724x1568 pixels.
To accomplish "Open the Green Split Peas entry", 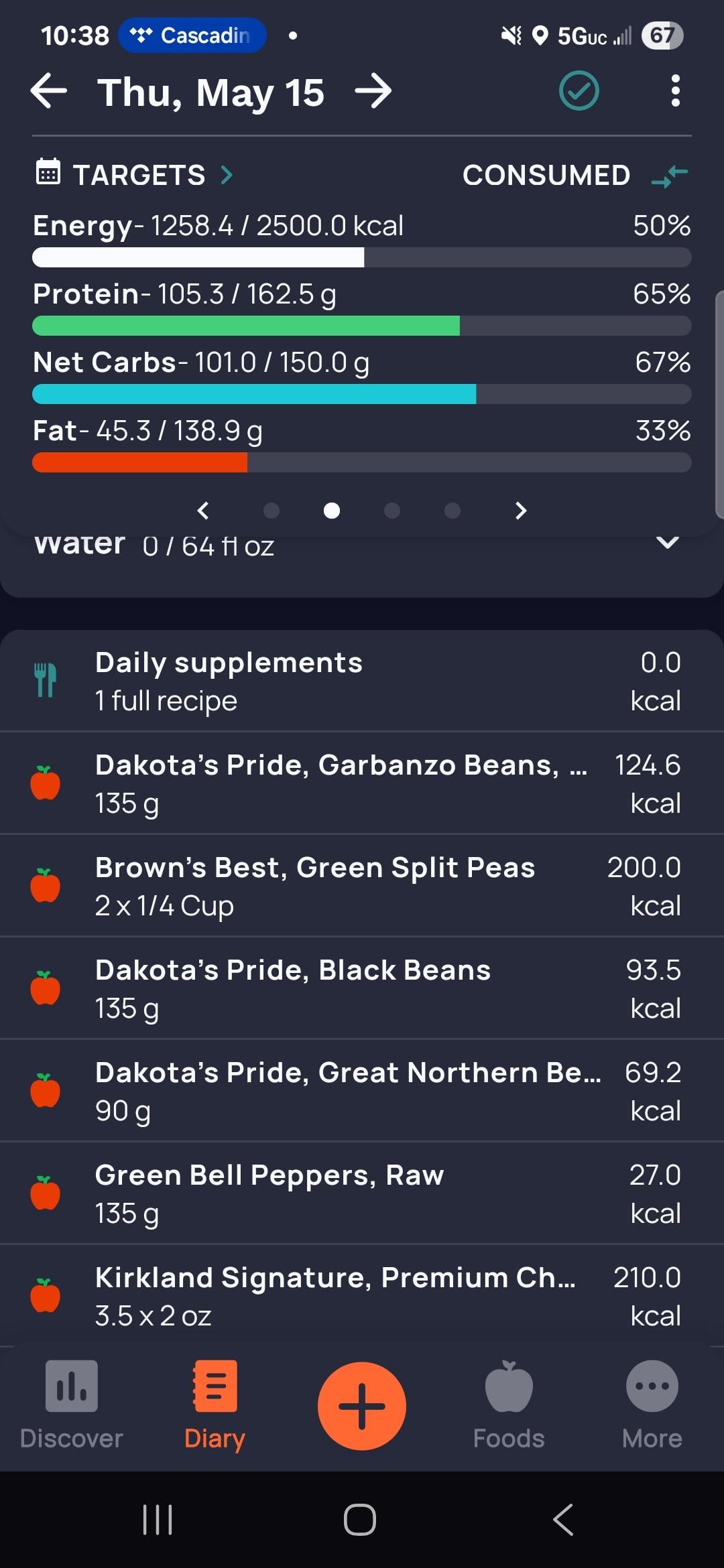I will (362, 886).
